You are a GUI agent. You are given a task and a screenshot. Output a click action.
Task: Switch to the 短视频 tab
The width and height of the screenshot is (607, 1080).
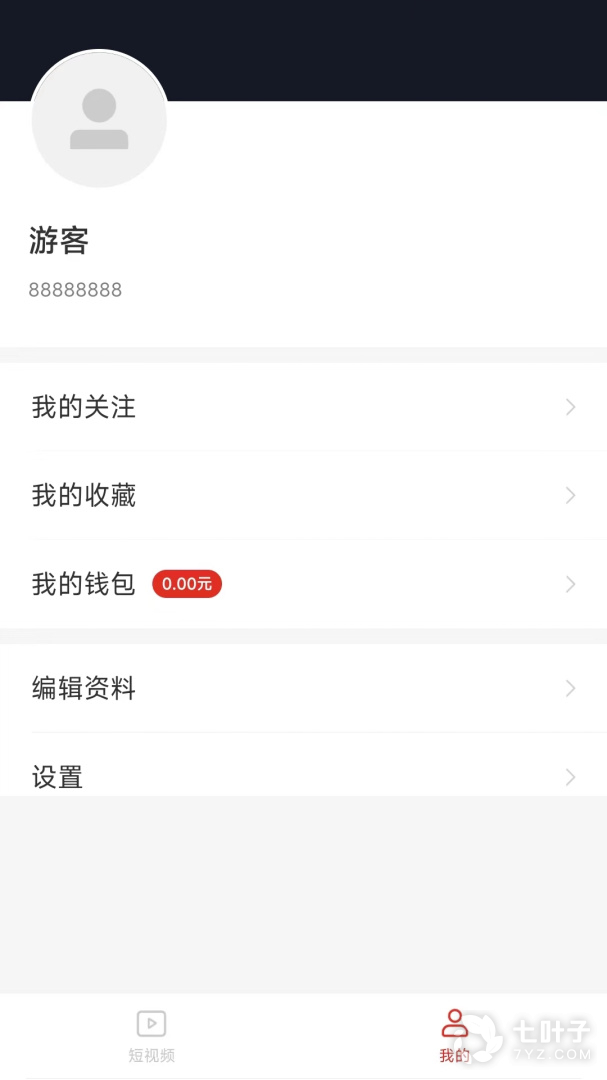tap(152, 1036)
